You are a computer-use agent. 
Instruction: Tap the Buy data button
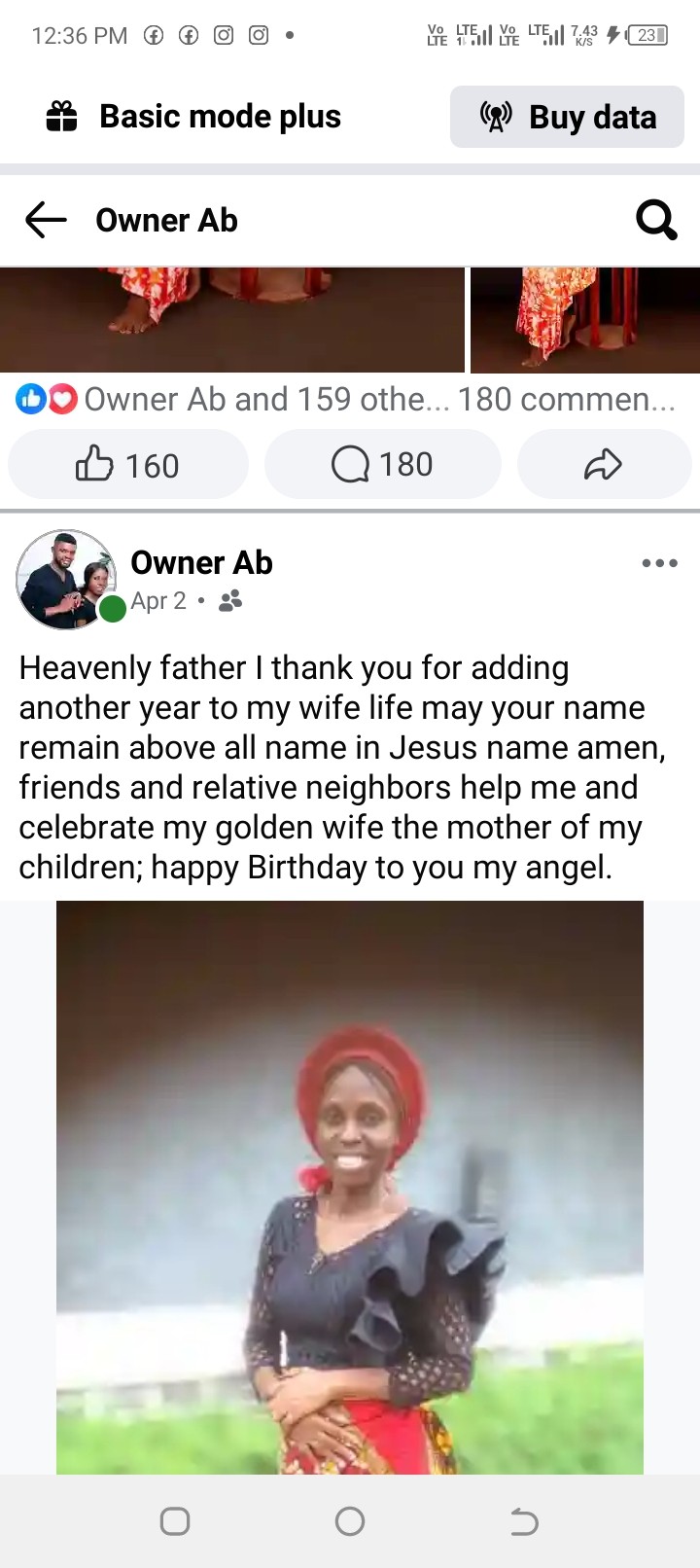[567, 118]
